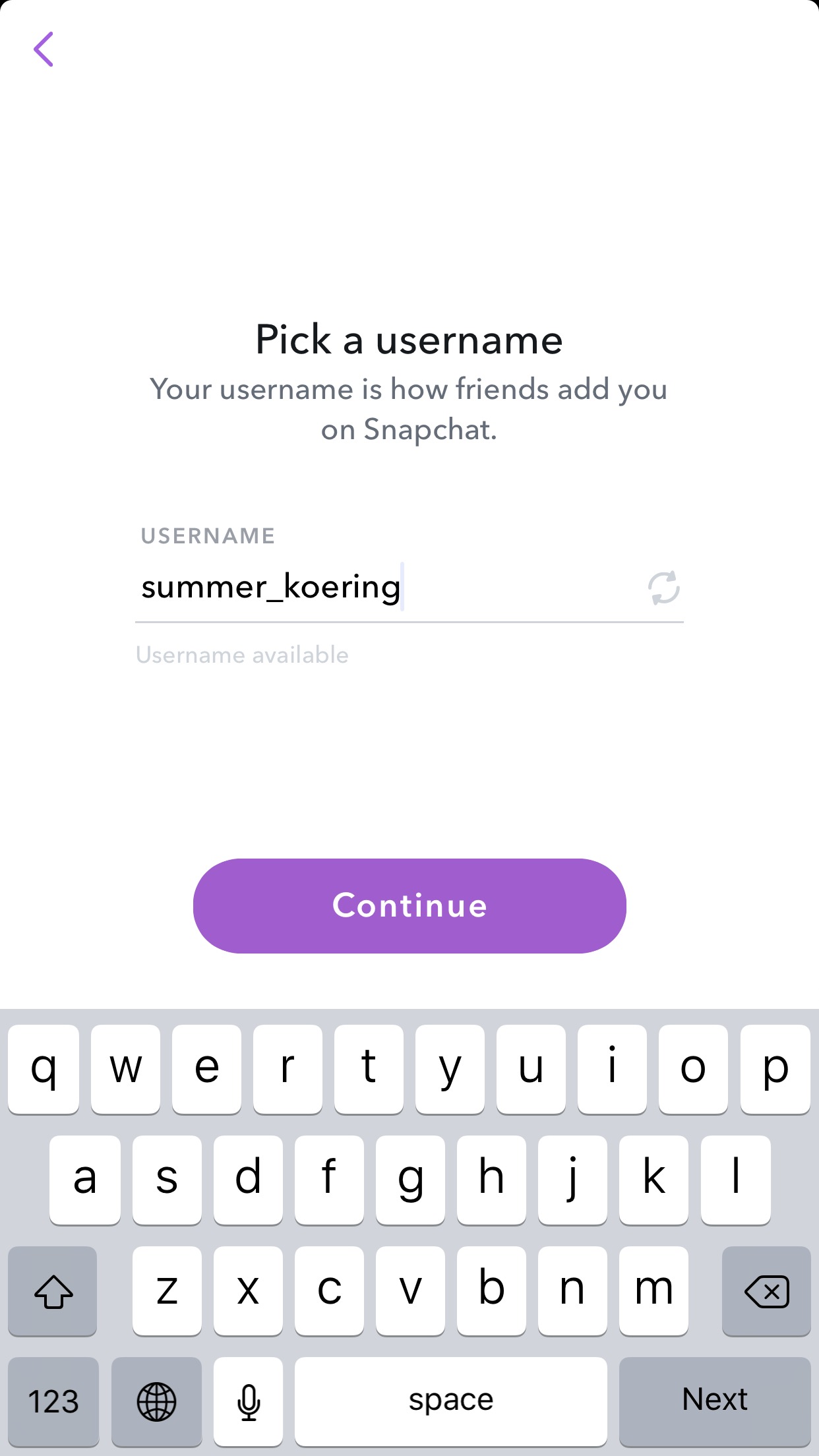Tap the Continue button
Screen dimensions: 819x1456
tap(409, 905)
